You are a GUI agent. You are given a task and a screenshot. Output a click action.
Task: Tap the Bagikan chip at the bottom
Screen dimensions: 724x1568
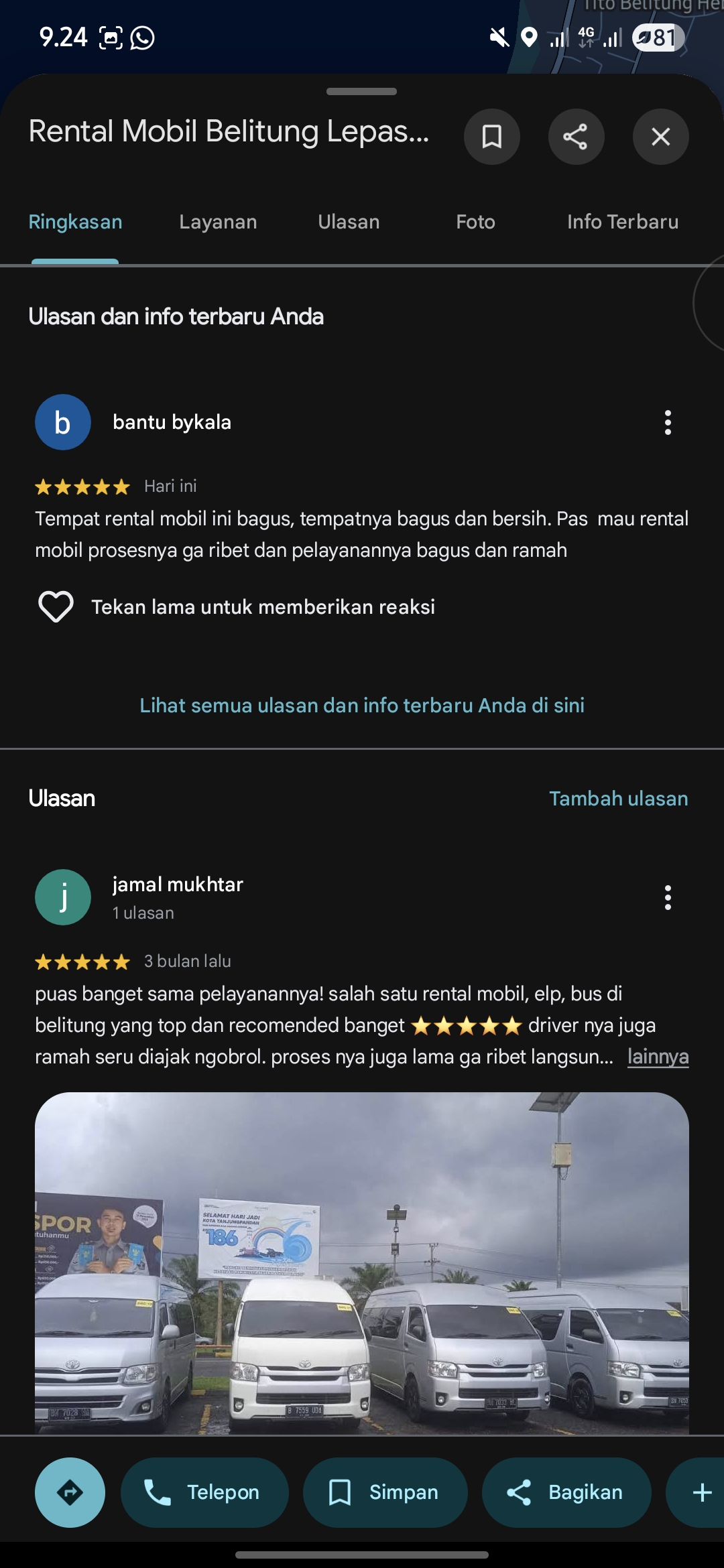point(566,1492)
